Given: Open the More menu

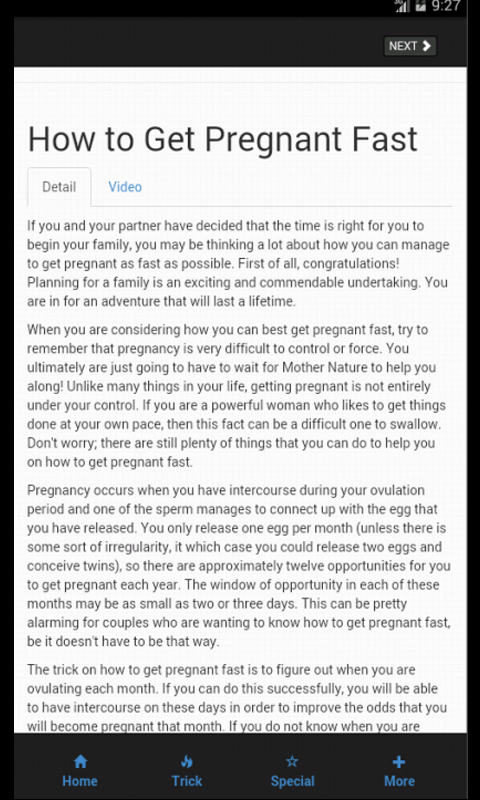Looking at the screenshot, I should (x=399, y=771).
